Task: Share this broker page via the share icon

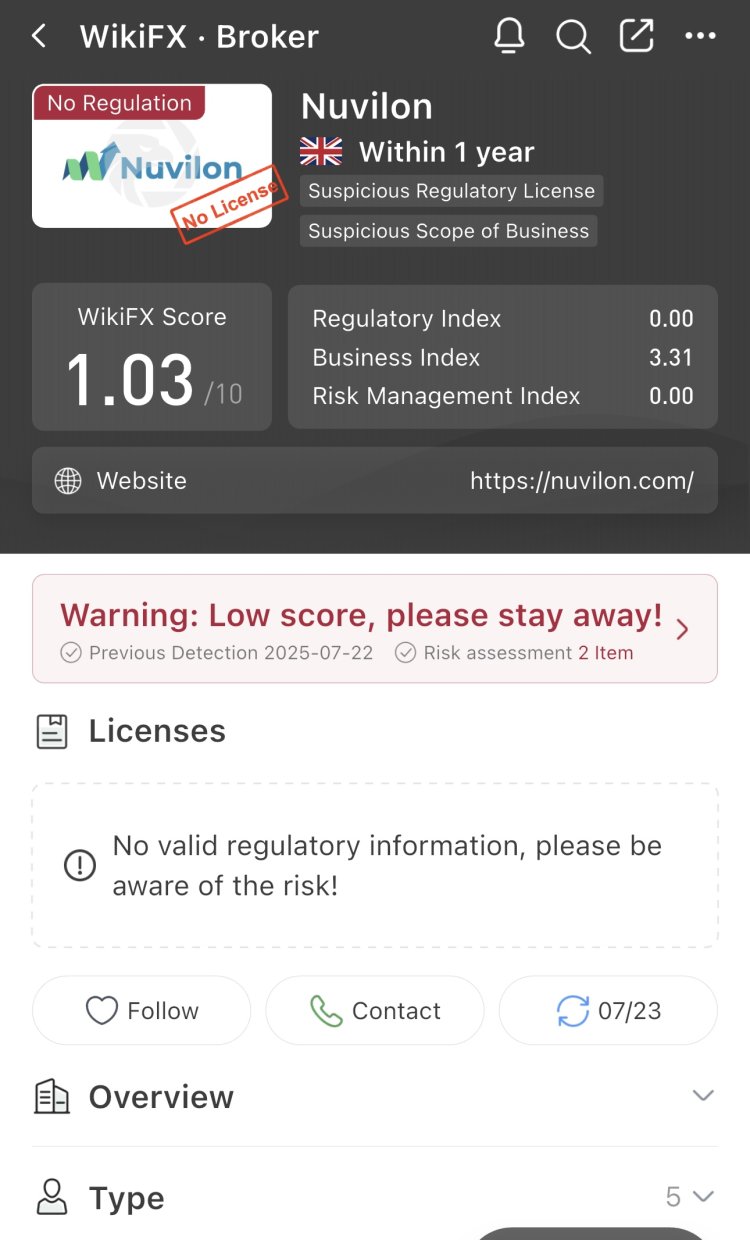Action: pyautogui.click(x=636, y=36)
